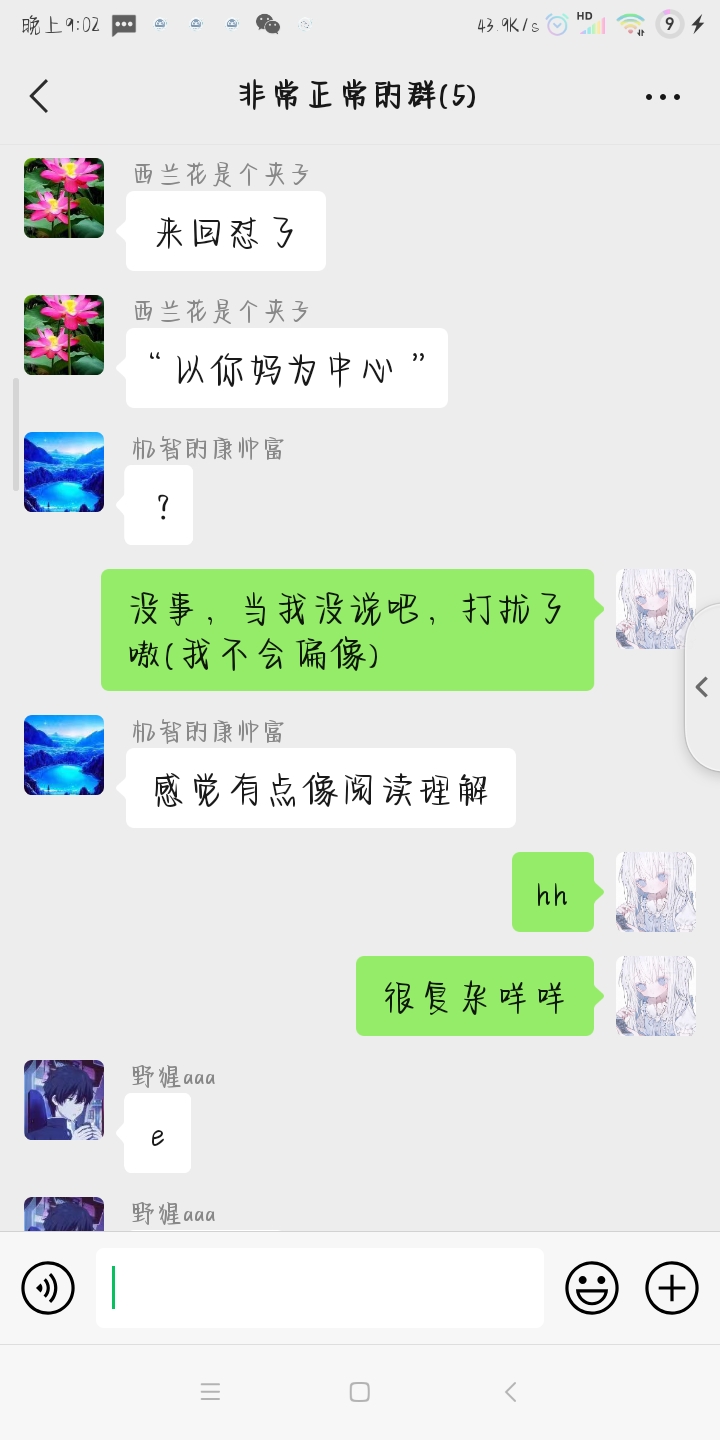Focus the message text field
Screen dimensions: 720x1440
tap(320, 1288)
